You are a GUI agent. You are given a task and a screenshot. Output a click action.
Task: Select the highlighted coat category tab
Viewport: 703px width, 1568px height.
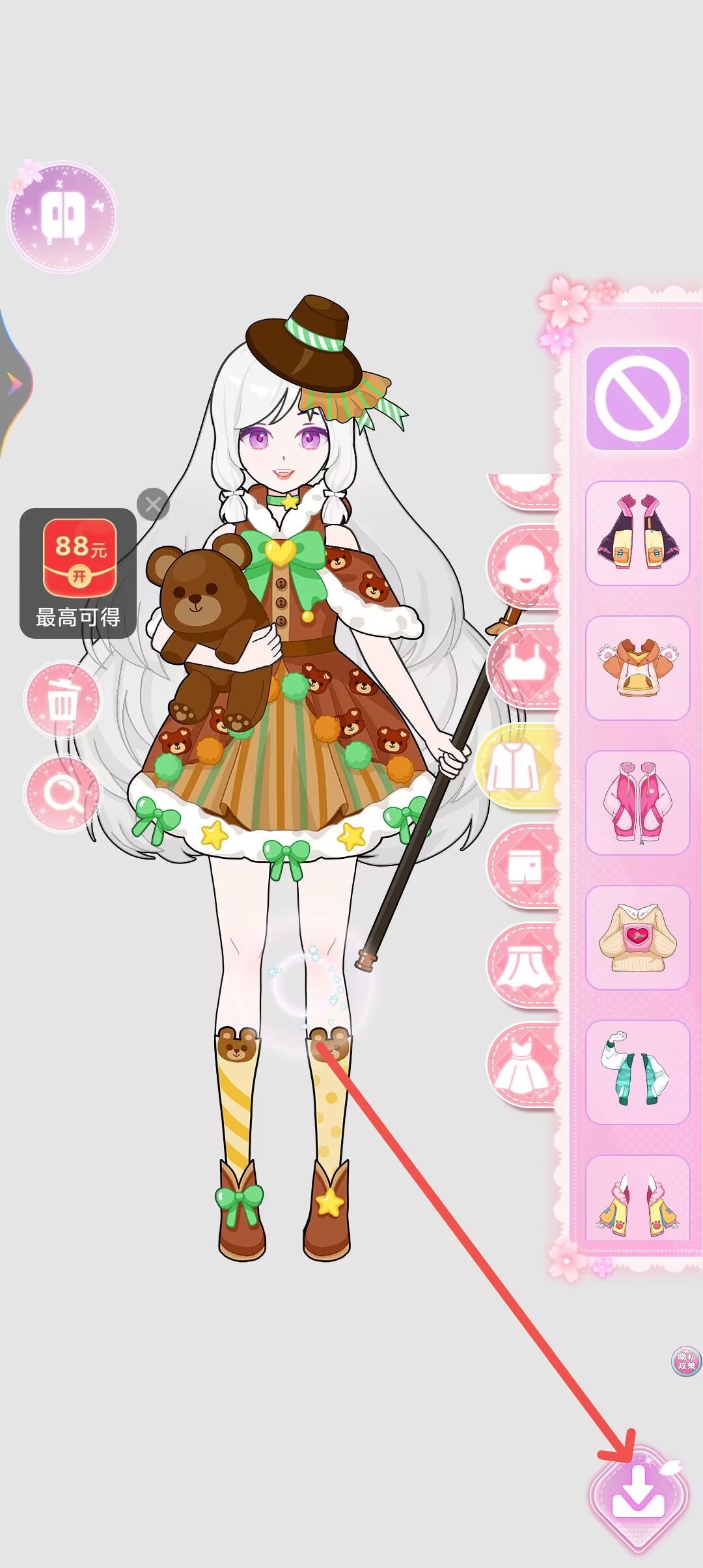click(x=519, y=765)
